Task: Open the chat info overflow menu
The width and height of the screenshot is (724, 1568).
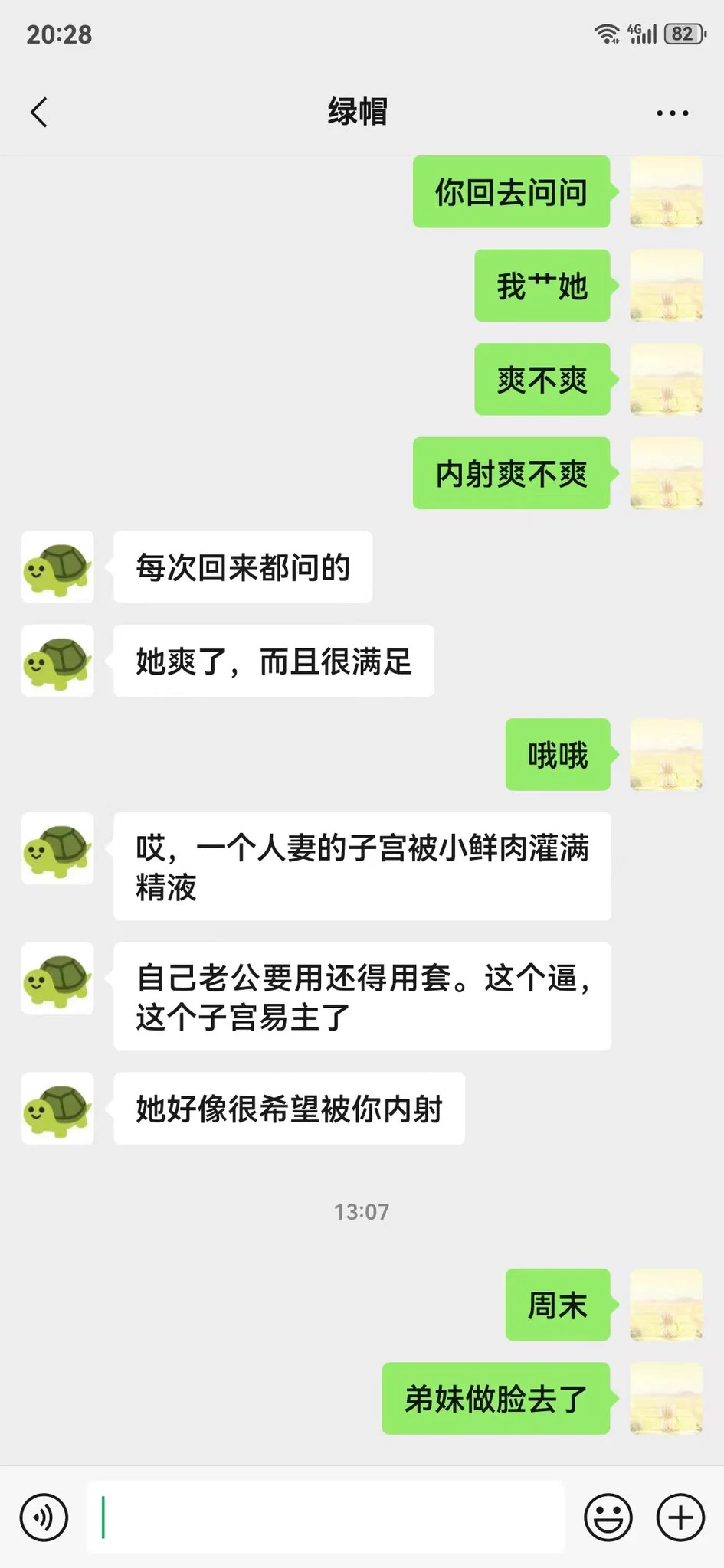Action: 672,113
